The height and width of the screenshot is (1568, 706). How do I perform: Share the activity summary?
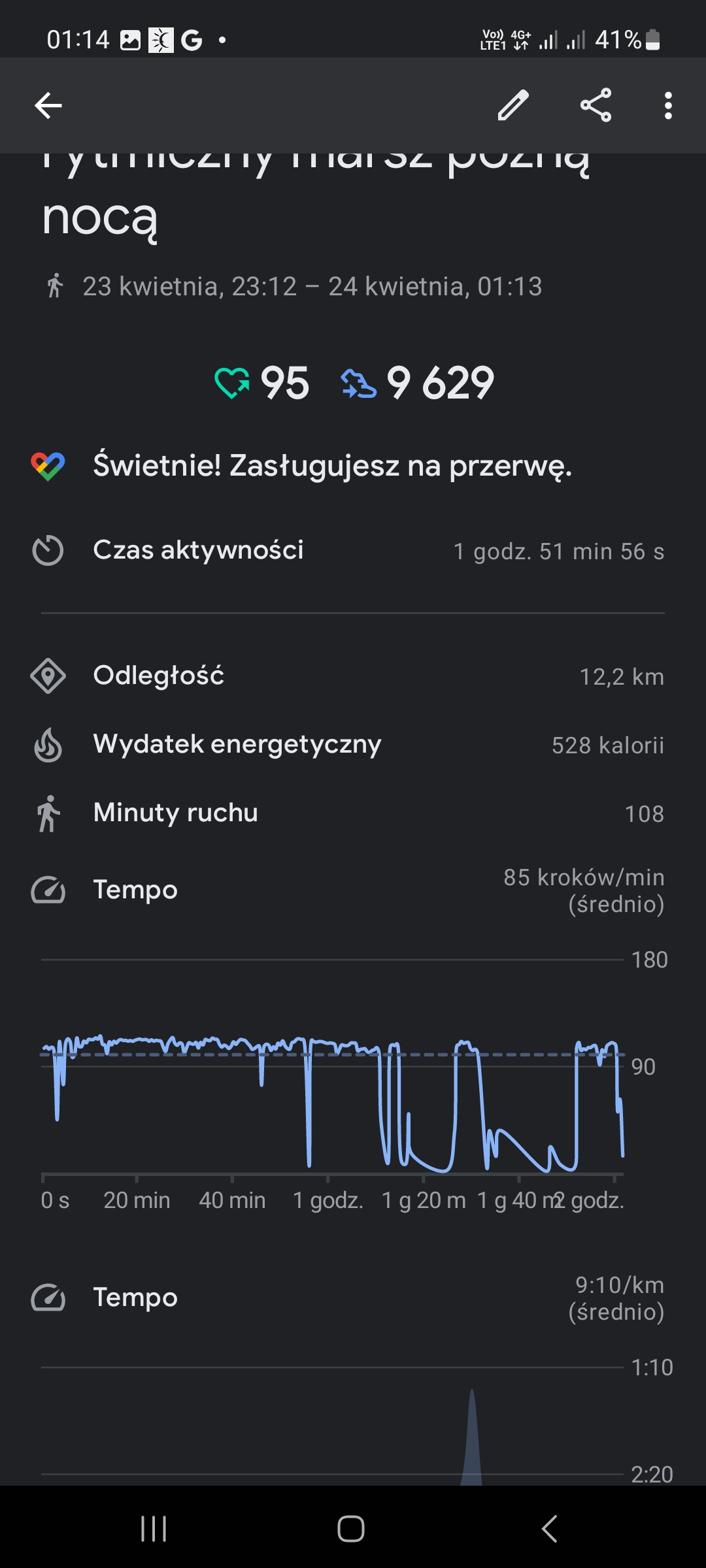(x=596, y=105)
